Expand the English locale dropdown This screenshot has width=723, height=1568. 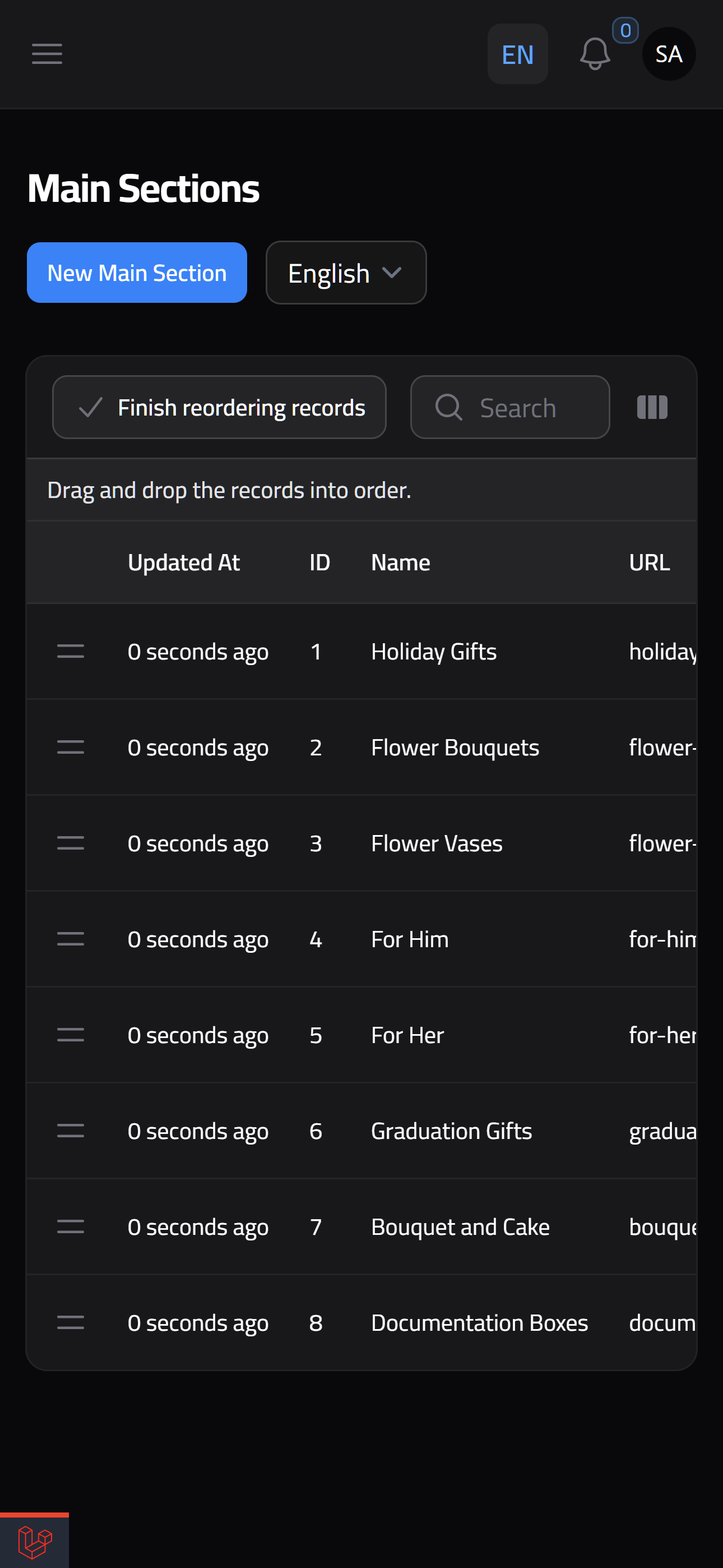(x=346, y=273)
